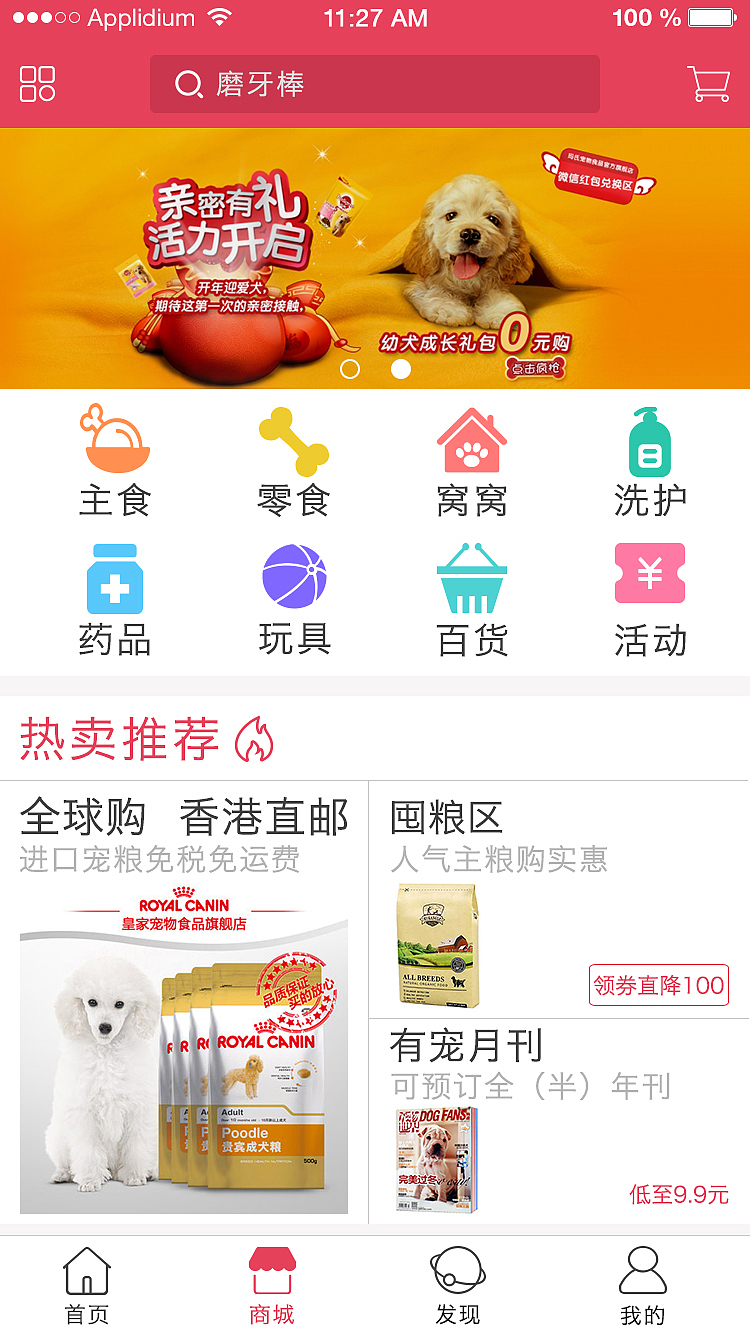
Task: Tap the 磨牙棒 search field
Action: point(375,84)
